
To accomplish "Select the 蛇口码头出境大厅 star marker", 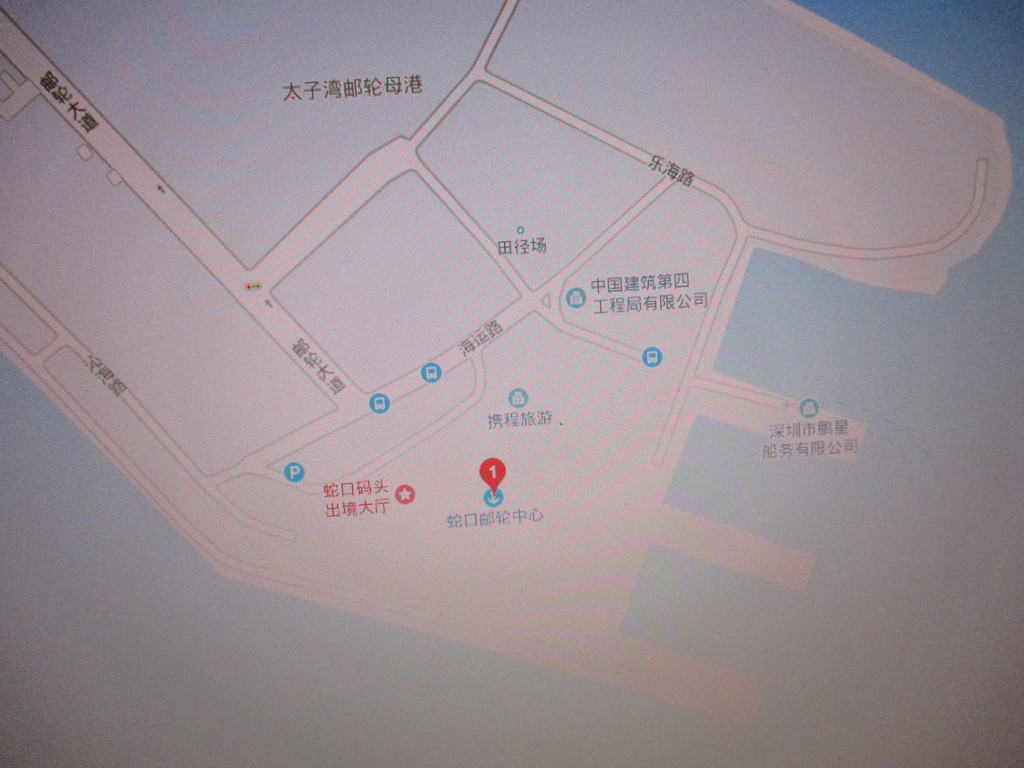I will (x=405, y=493).
